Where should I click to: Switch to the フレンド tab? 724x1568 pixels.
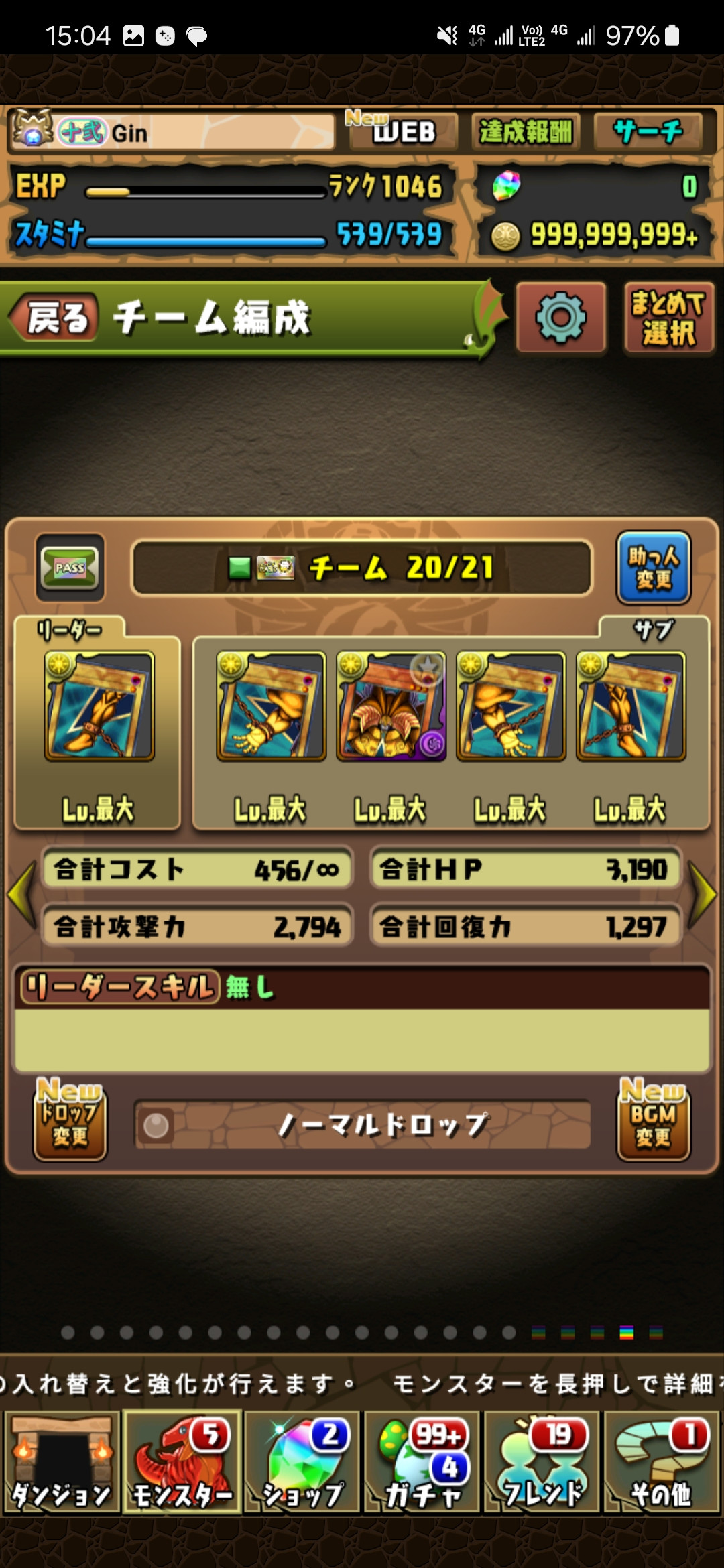(542, 1462)
